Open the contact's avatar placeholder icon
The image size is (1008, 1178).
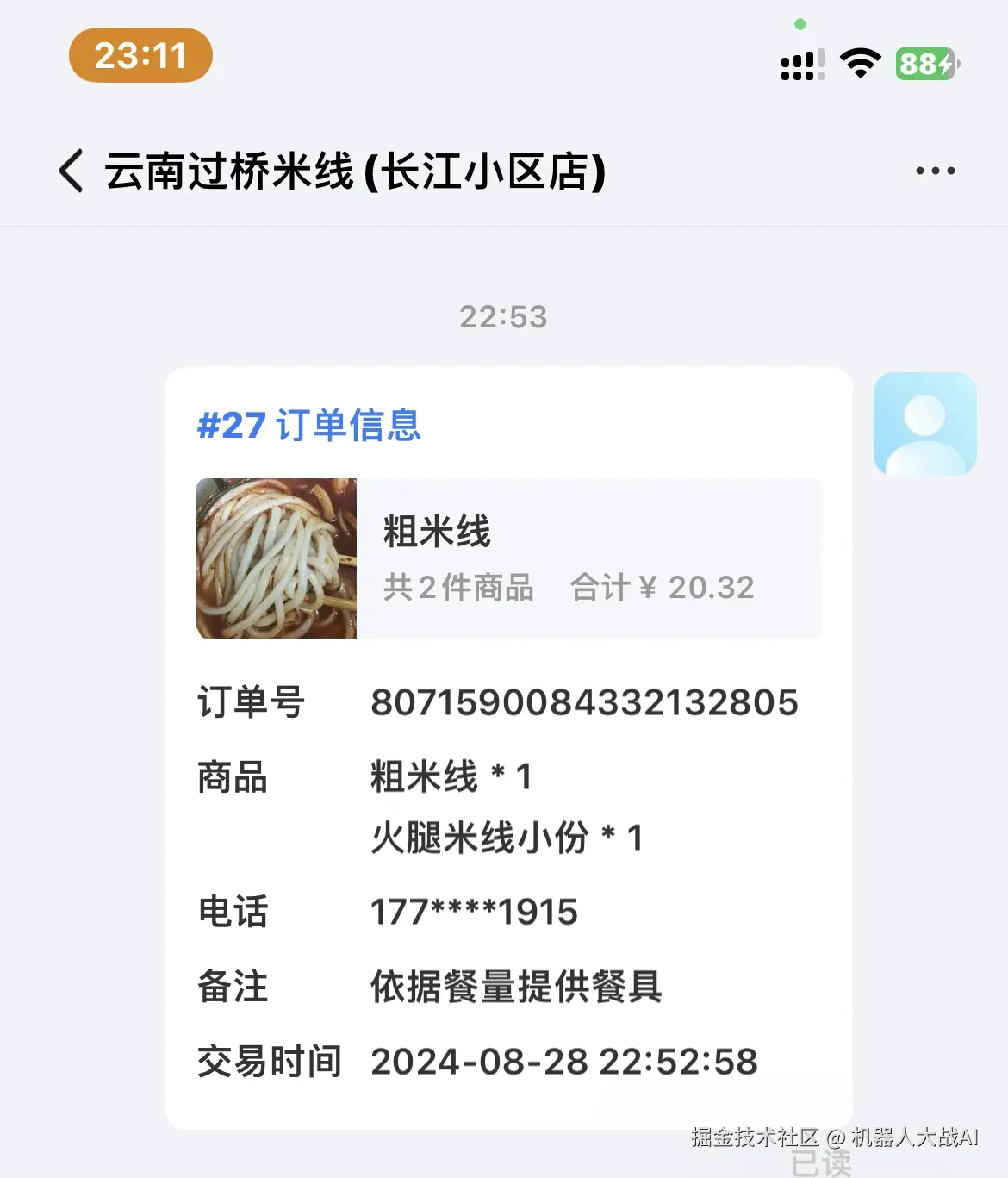(924, 422)
